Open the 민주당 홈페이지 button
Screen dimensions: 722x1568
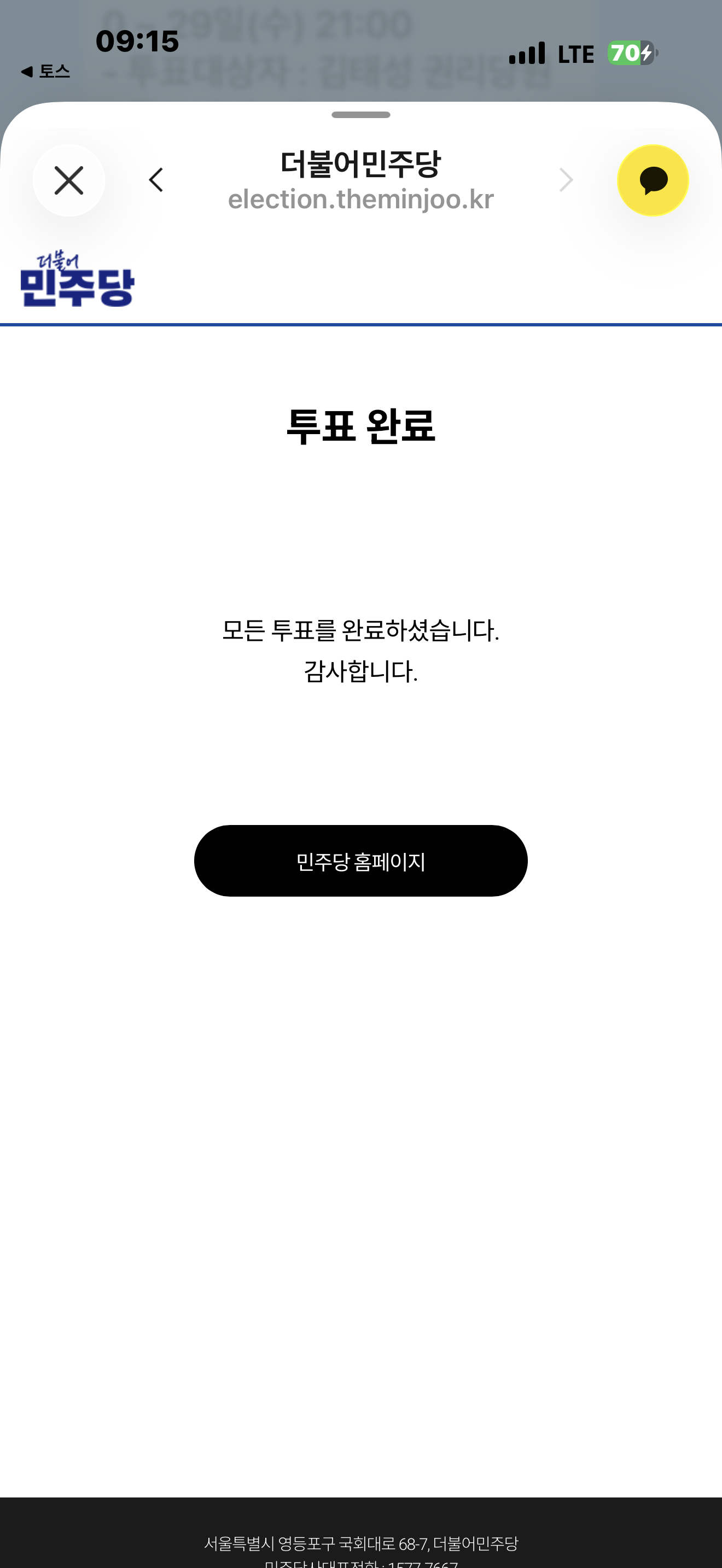pos(360,861)
